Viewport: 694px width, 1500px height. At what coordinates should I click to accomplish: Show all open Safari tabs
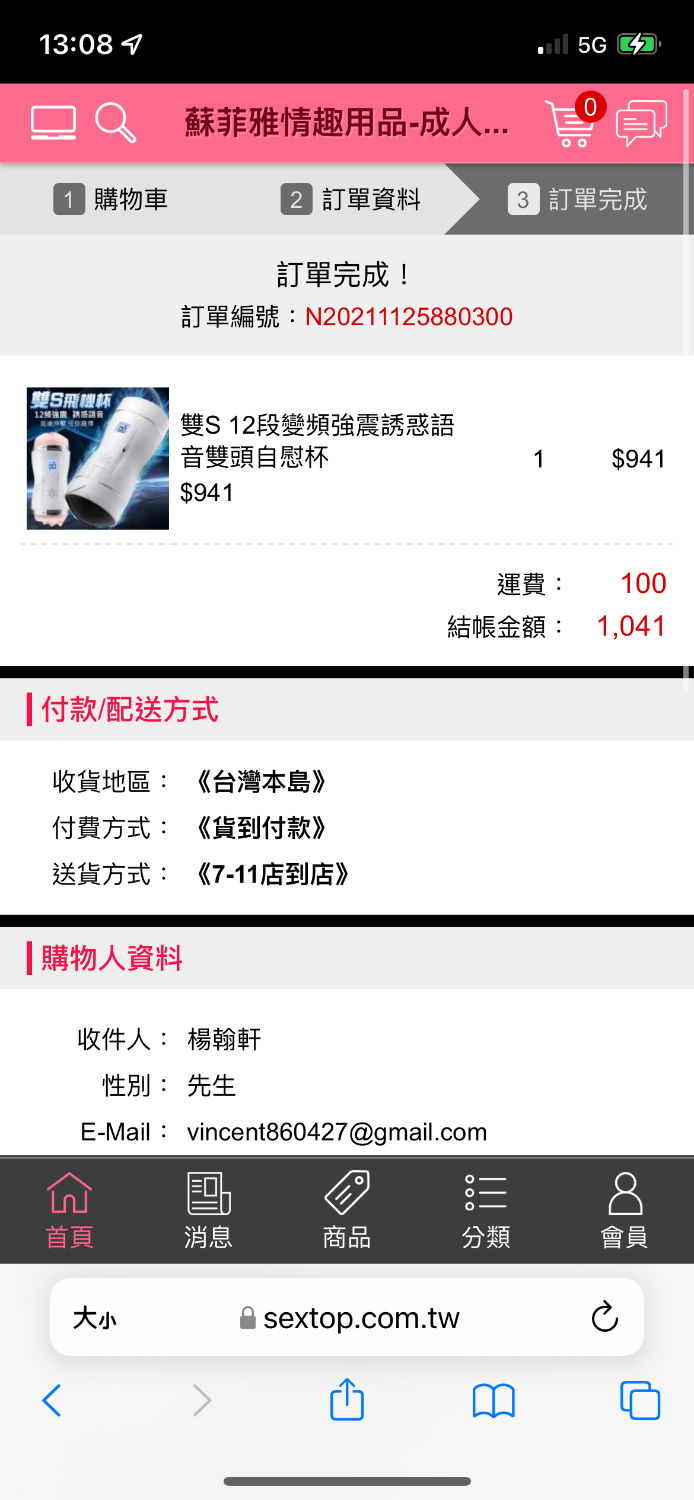click(640, 1400)
